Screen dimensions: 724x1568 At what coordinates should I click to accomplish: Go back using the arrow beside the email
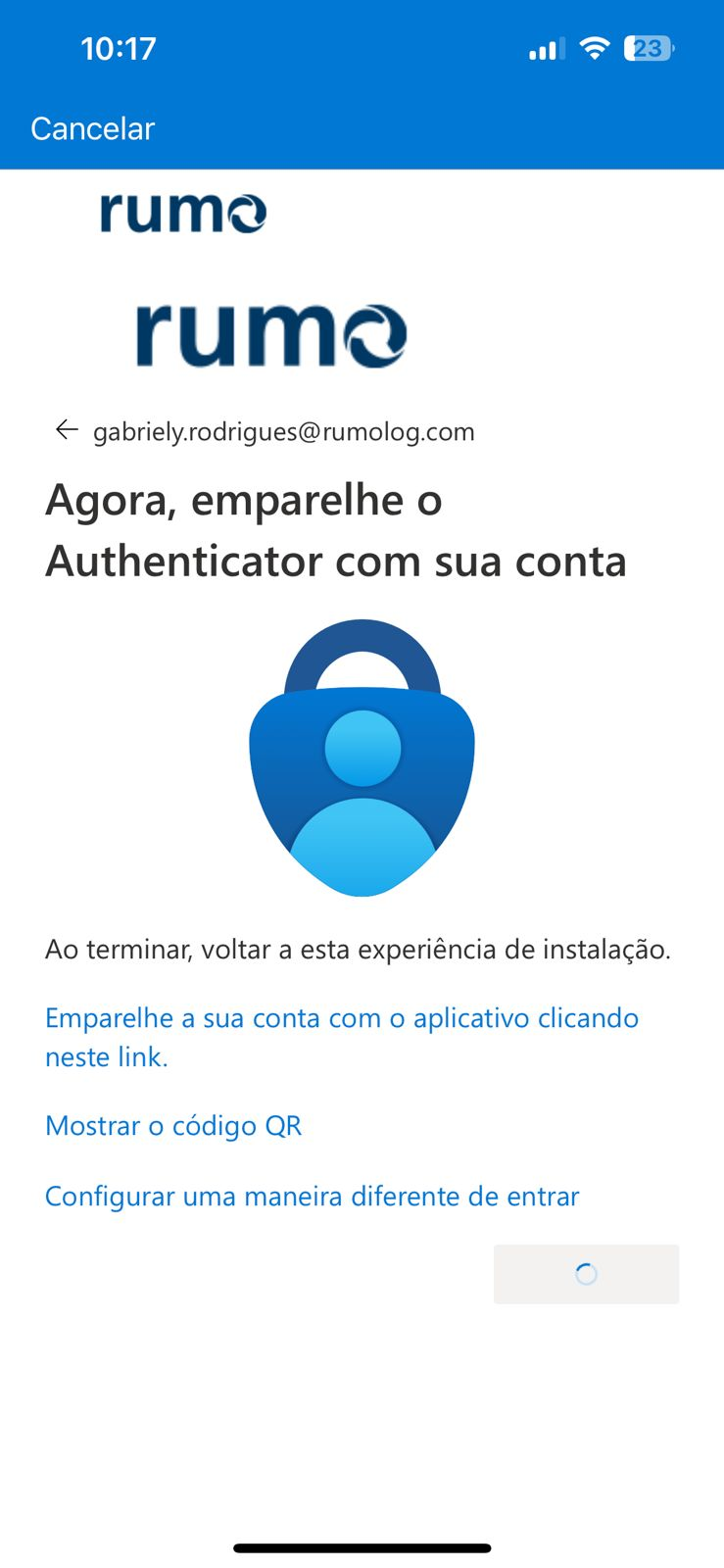[67, 429]
